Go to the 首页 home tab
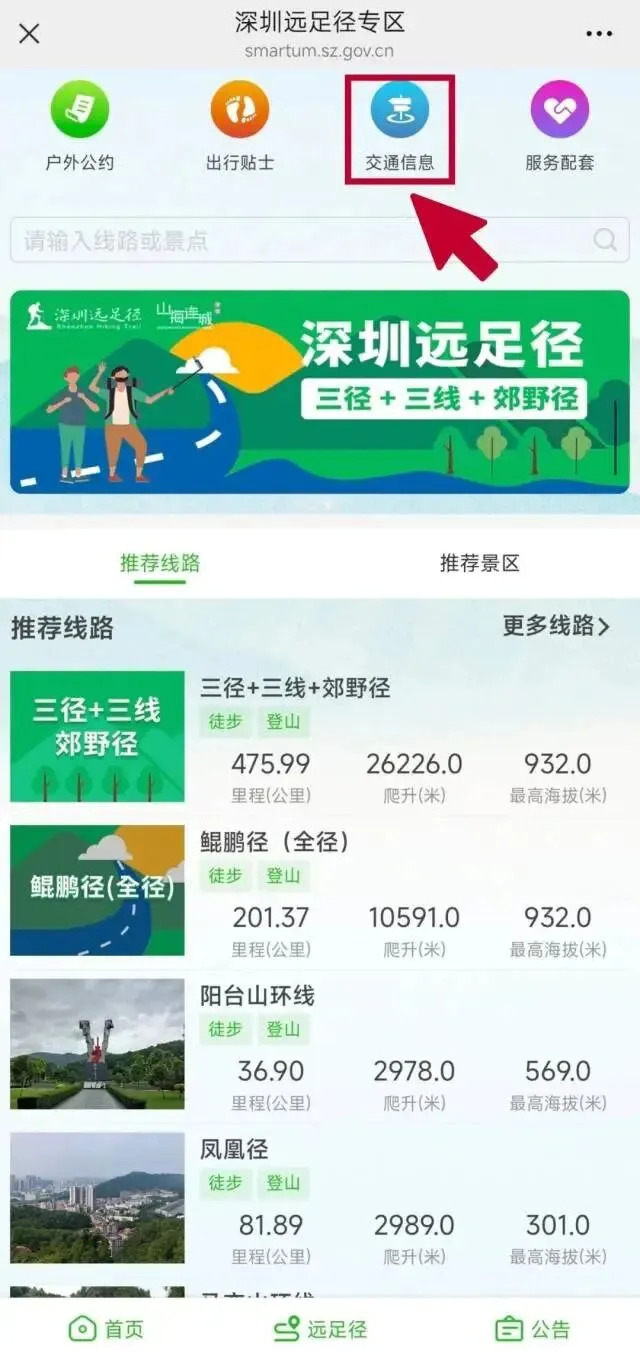The image size is (640, 1359). click(106, 1329)
